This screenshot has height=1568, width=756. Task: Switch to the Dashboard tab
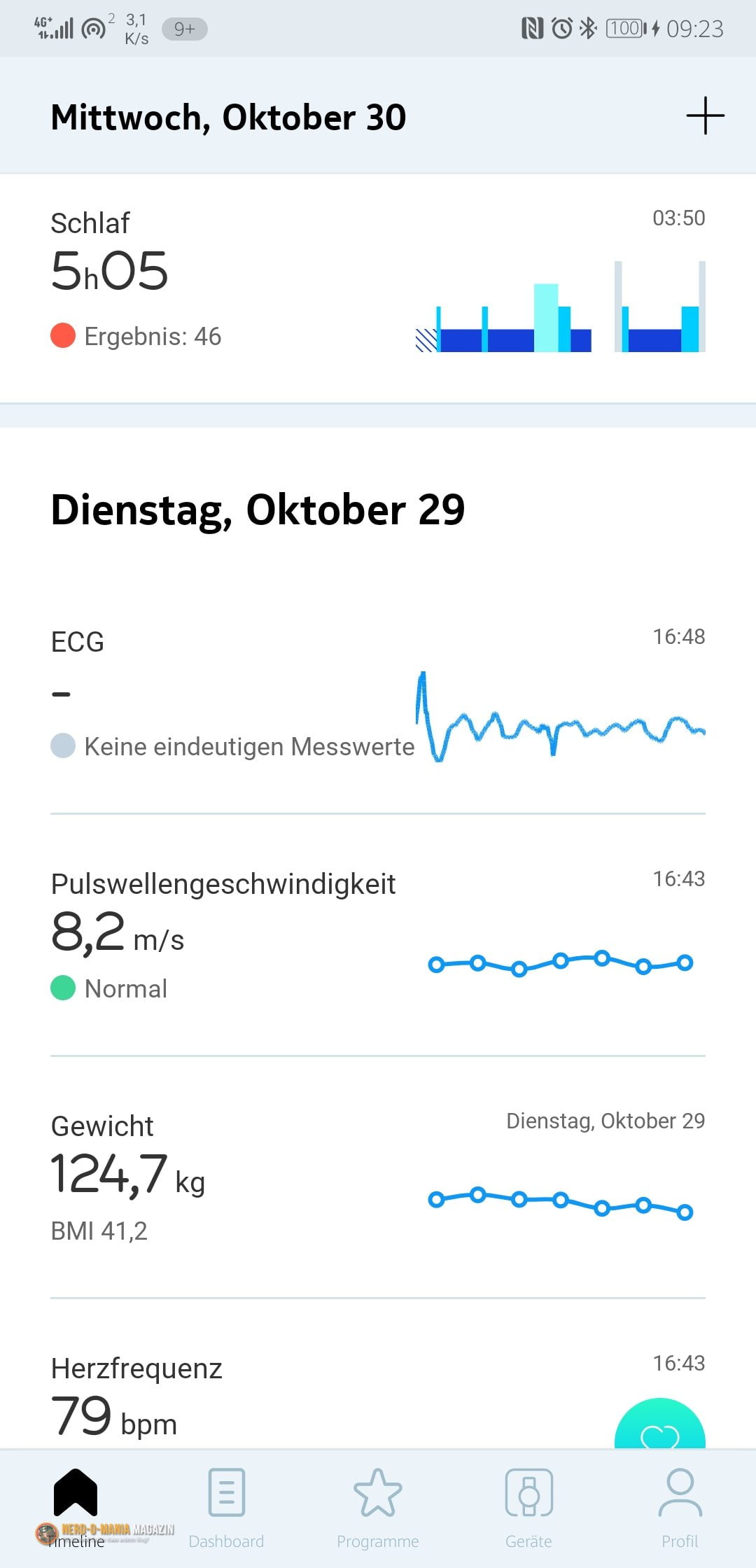(x=226, y=1508)
